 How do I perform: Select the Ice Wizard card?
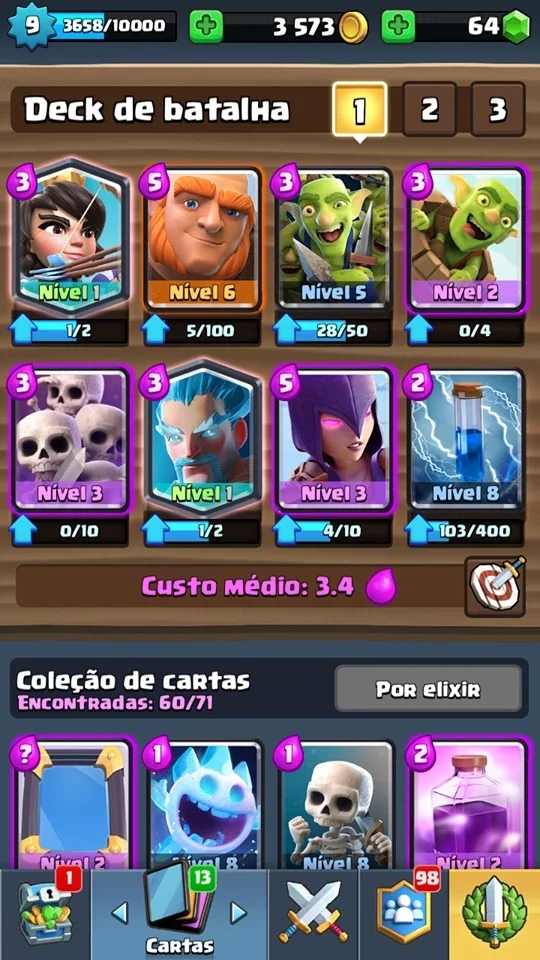coord(203,438)
